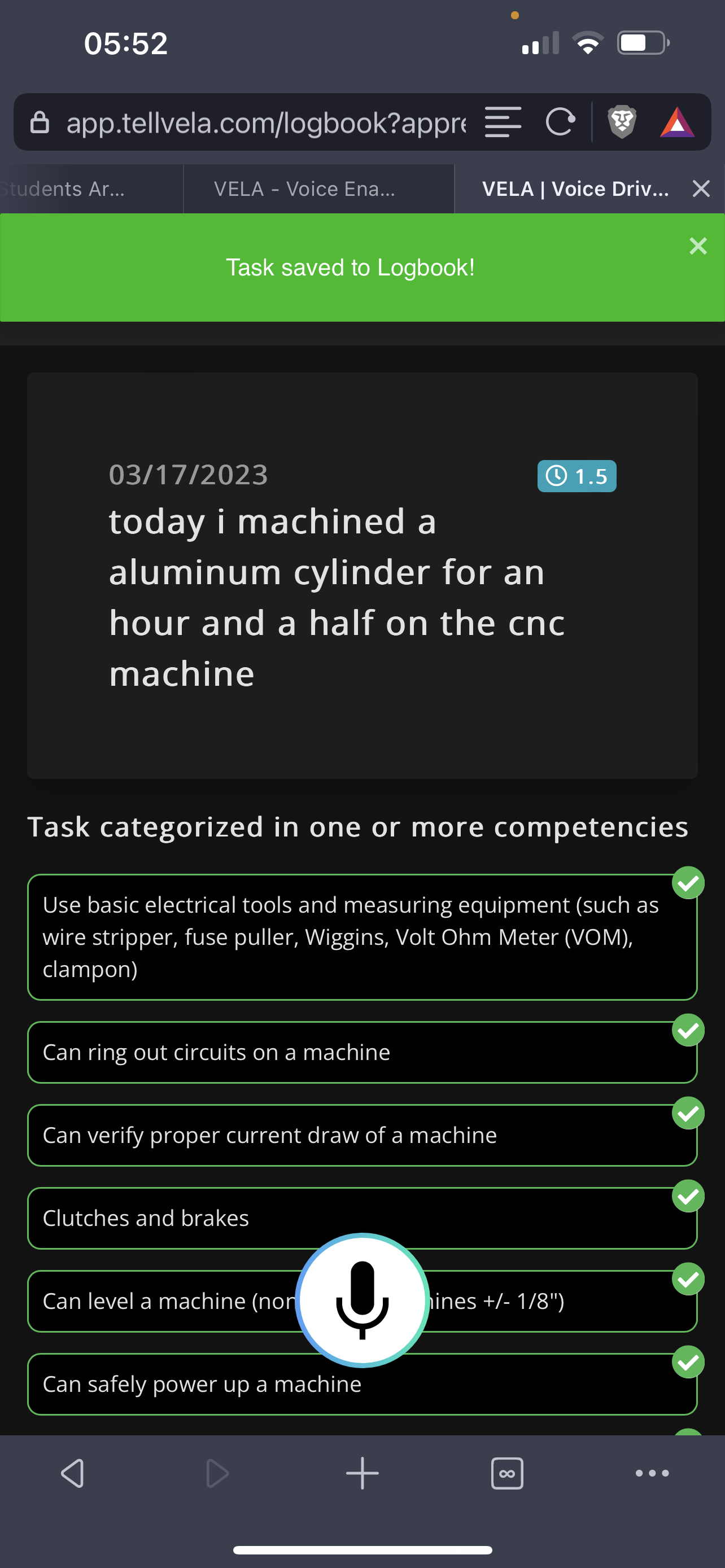Open a new browser tab
Screen dimensions: 725x1568
(362, 1474)
